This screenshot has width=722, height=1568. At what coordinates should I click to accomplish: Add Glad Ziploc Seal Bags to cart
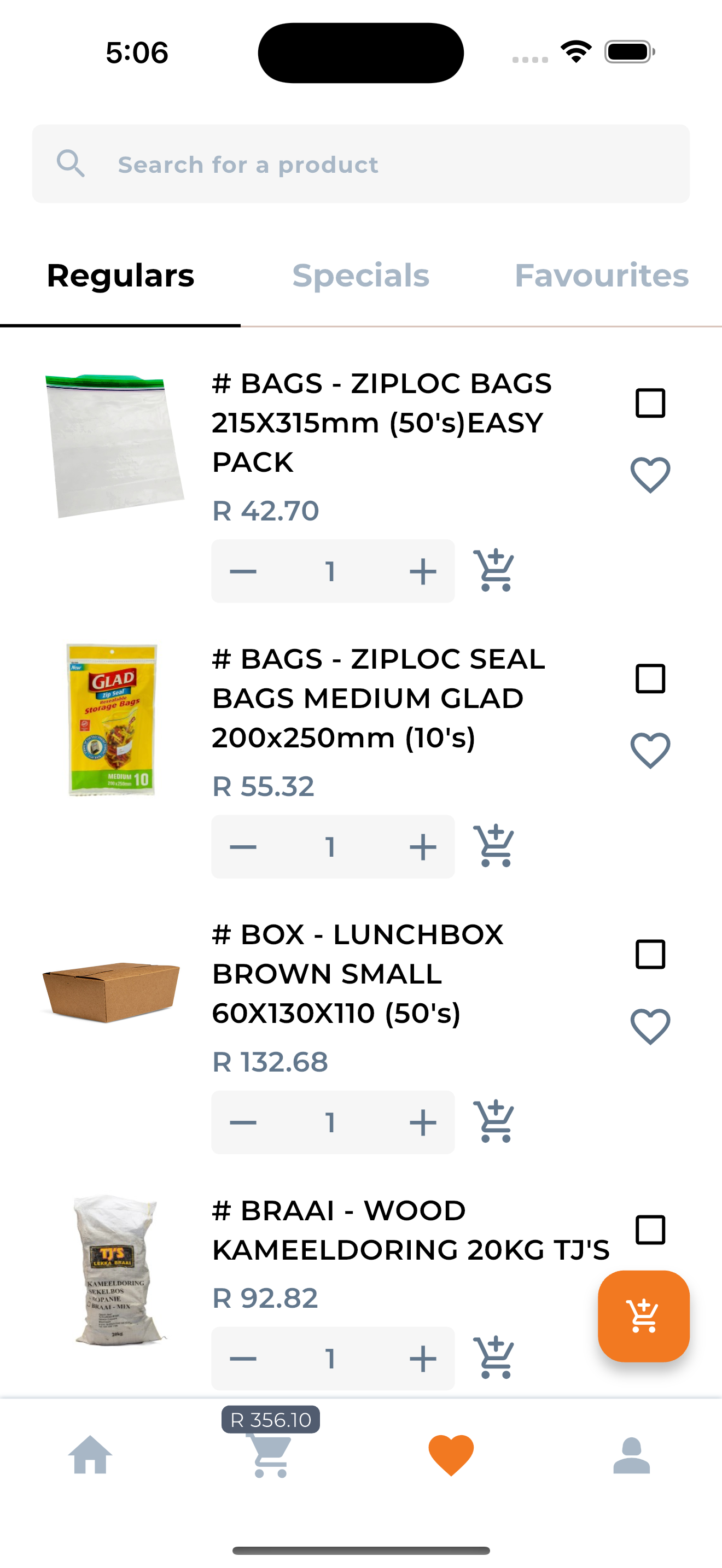(x=494, y=846)
